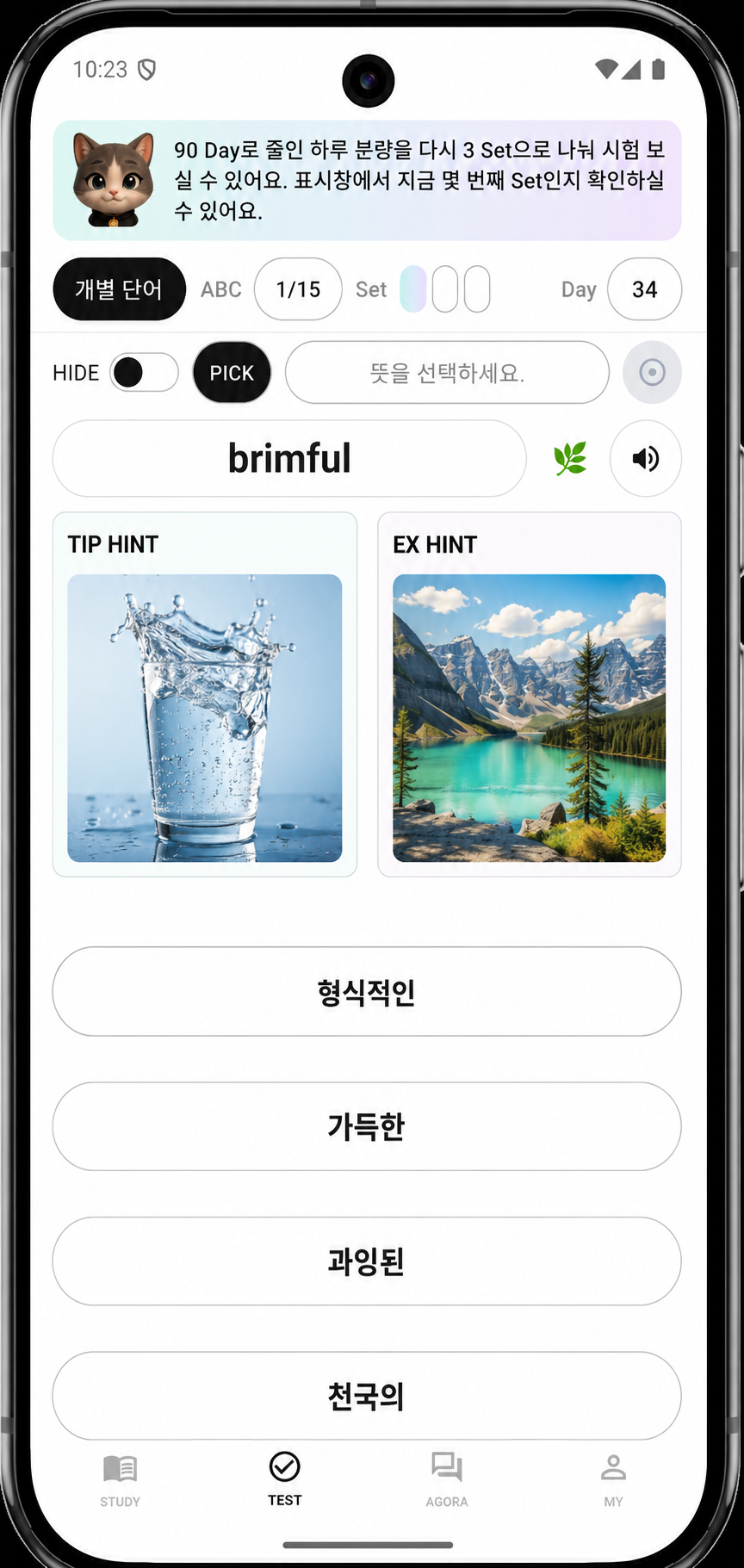The image size is (744, 1568).
Task: Open the EX HINT card
Action: tap(530, 695)
